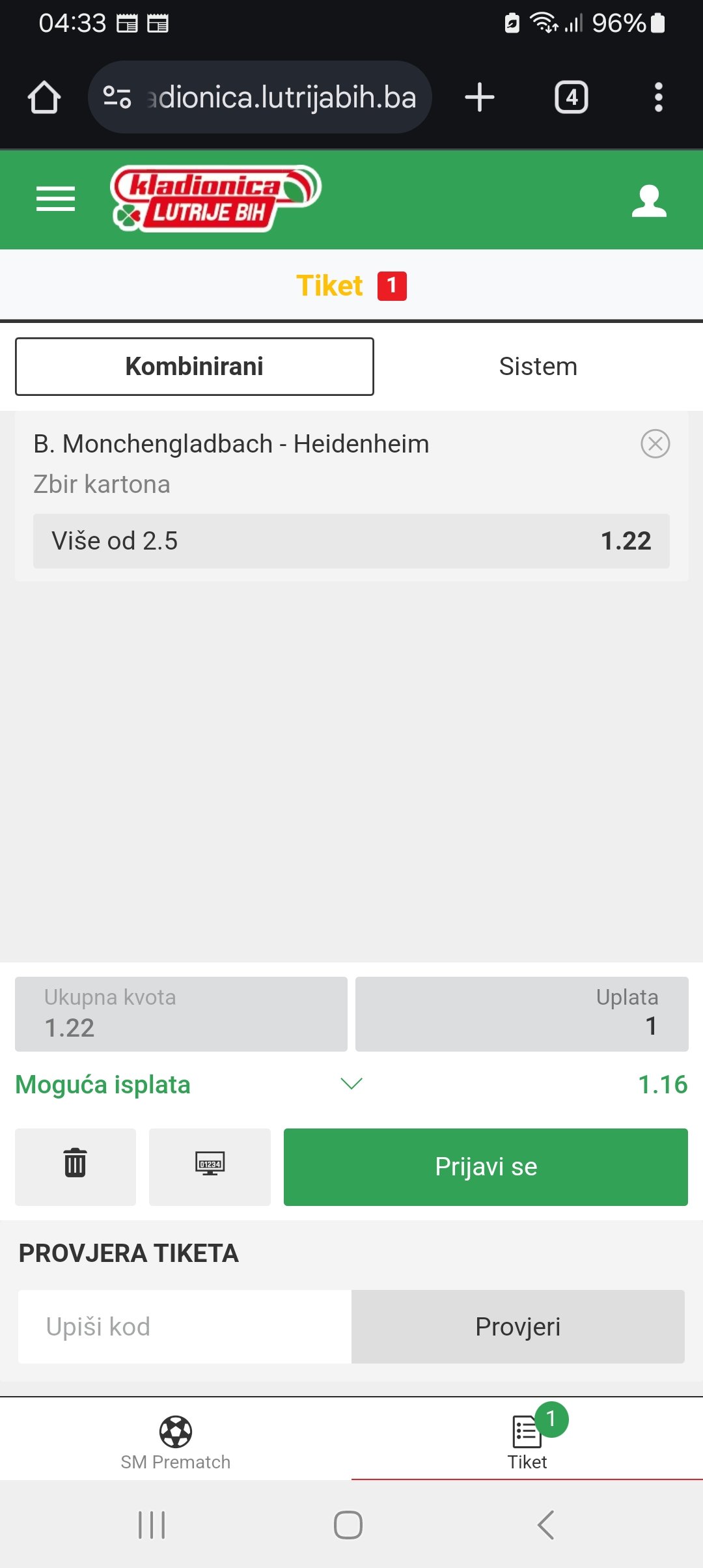Open the hamburger drawer menu
Screen dimensions: 703x1568
pyautogui.click(x=55, y=199)
